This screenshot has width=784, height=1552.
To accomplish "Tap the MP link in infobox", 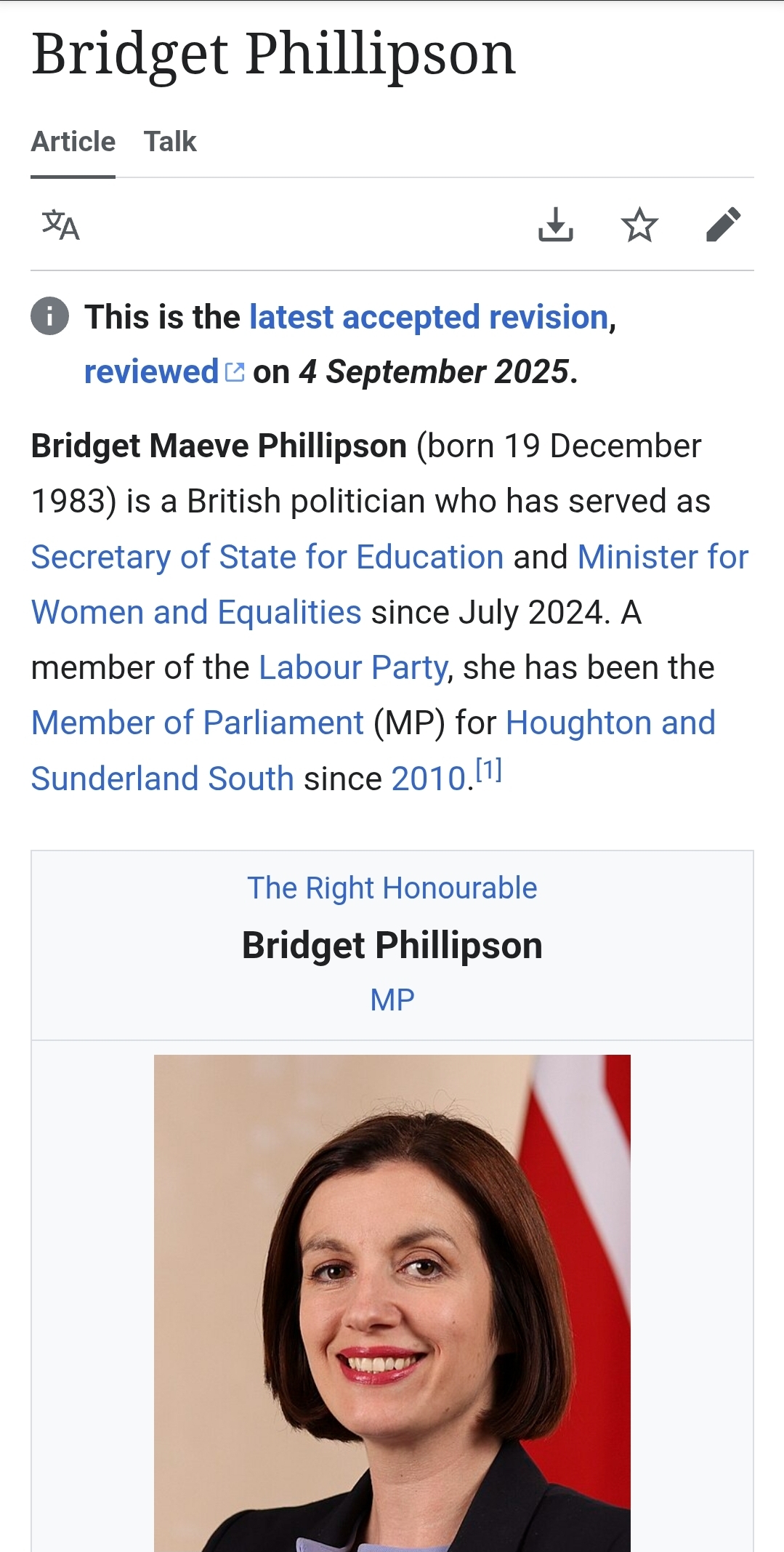I will 392,1000.
